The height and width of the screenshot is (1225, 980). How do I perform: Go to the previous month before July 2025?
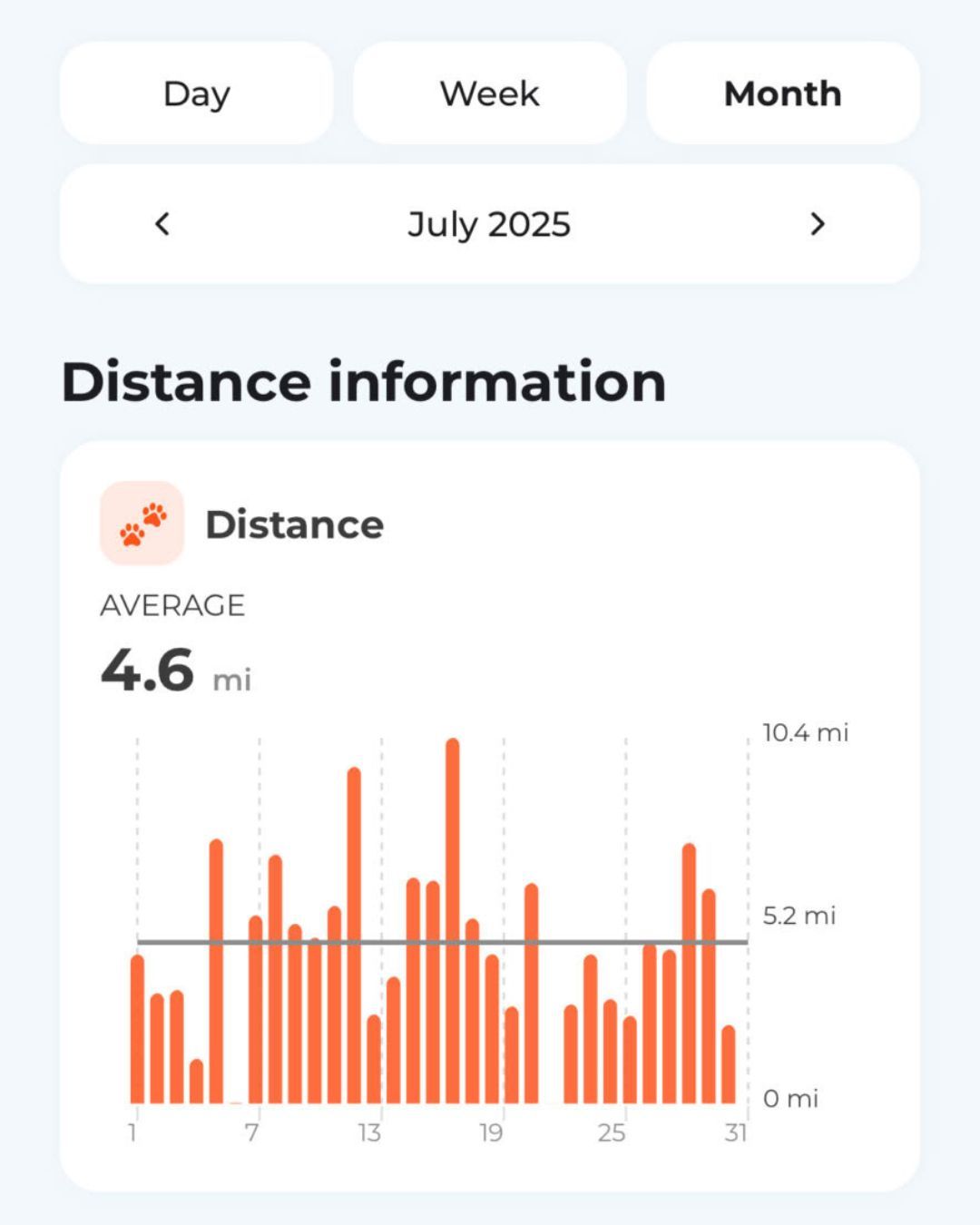pos(162,224)
